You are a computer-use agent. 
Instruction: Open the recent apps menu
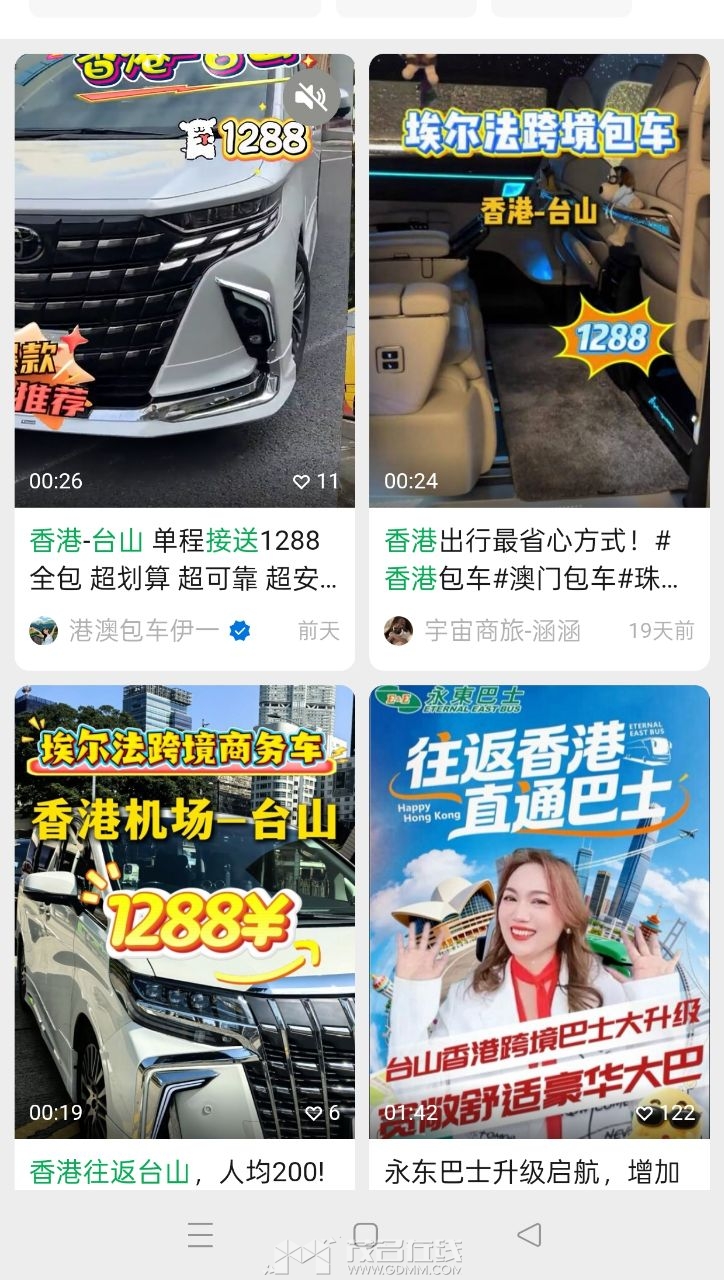(201, 1235)
